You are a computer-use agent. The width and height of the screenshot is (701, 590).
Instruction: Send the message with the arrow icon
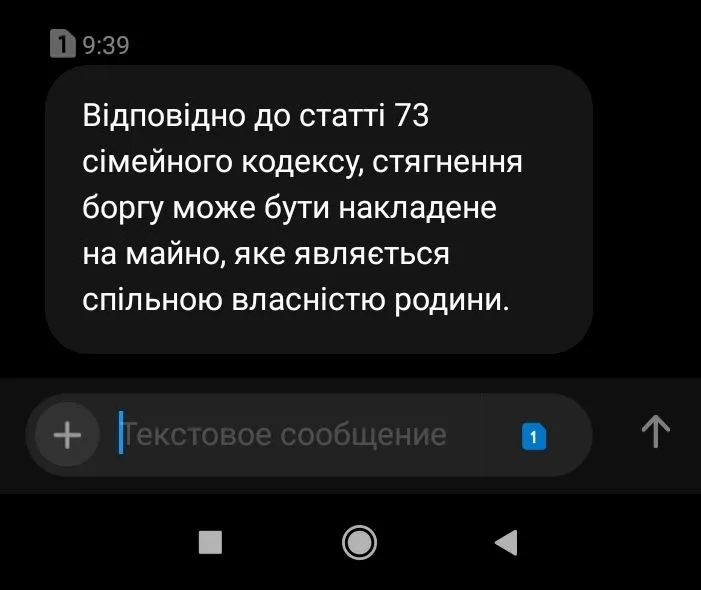(x=655, y=432)
